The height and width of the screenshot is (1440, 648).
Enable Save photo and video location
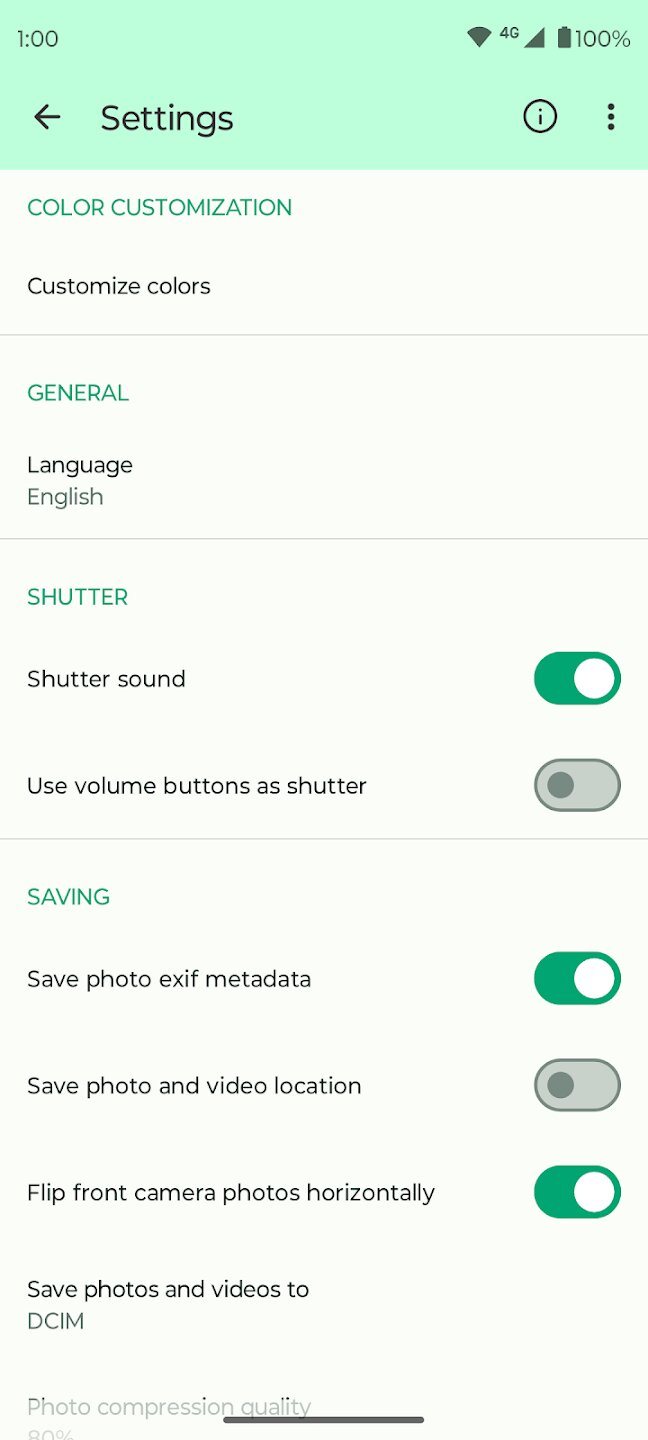[x=577, y=1085]
